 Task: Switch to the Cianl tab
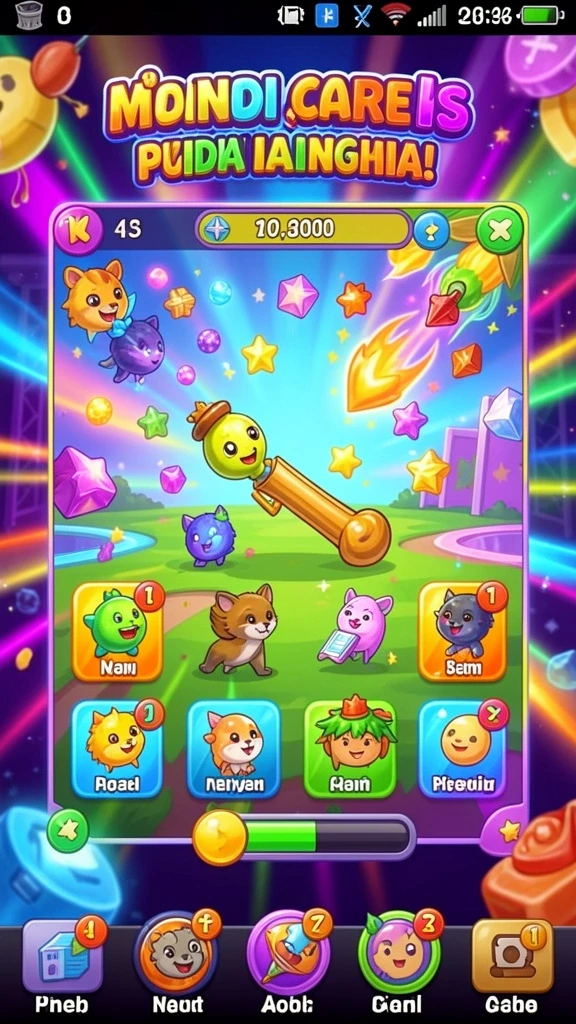coord(399,964)
